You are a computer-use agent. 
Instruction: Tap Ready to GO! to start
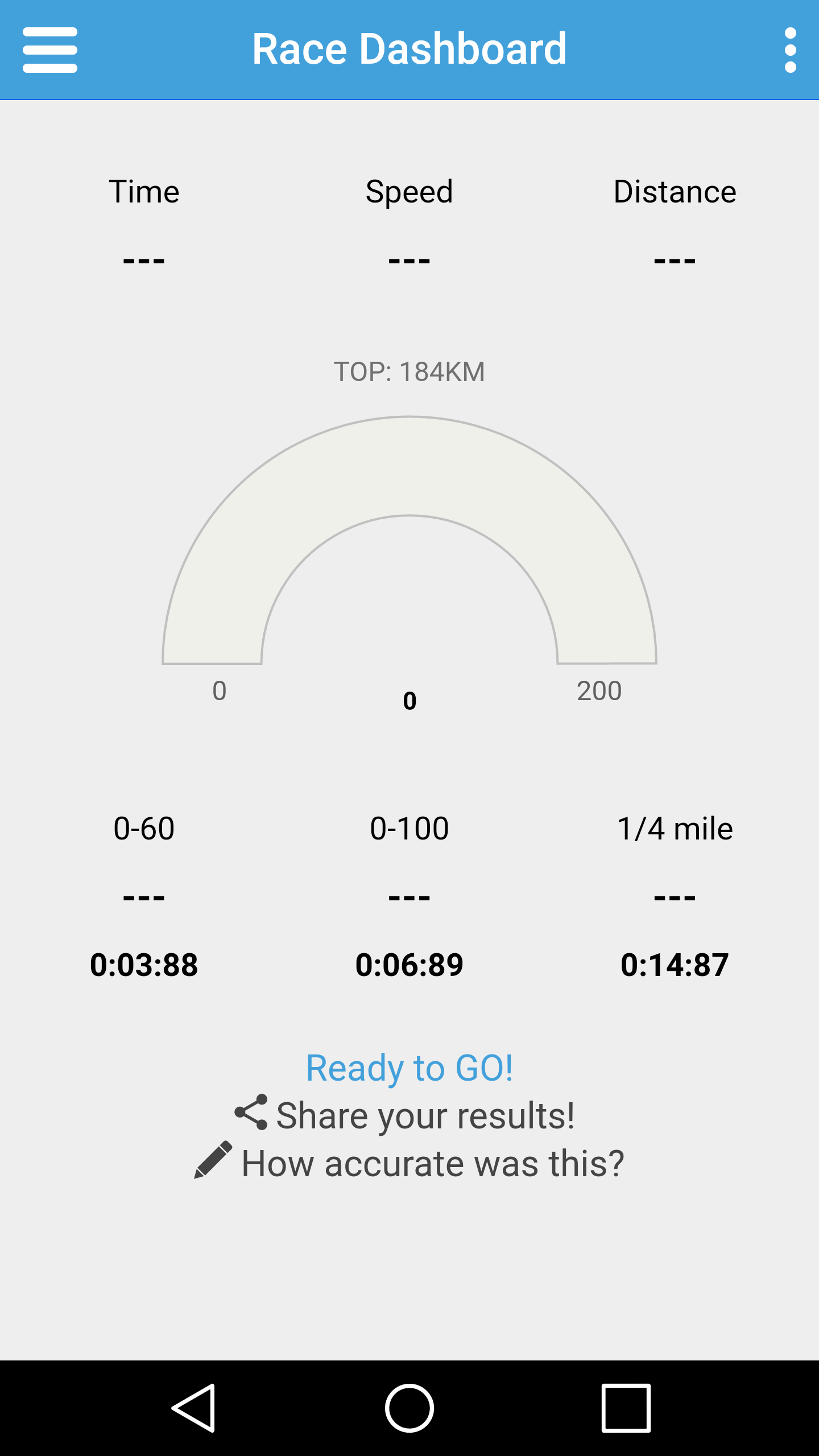[x=409, y=1068]
